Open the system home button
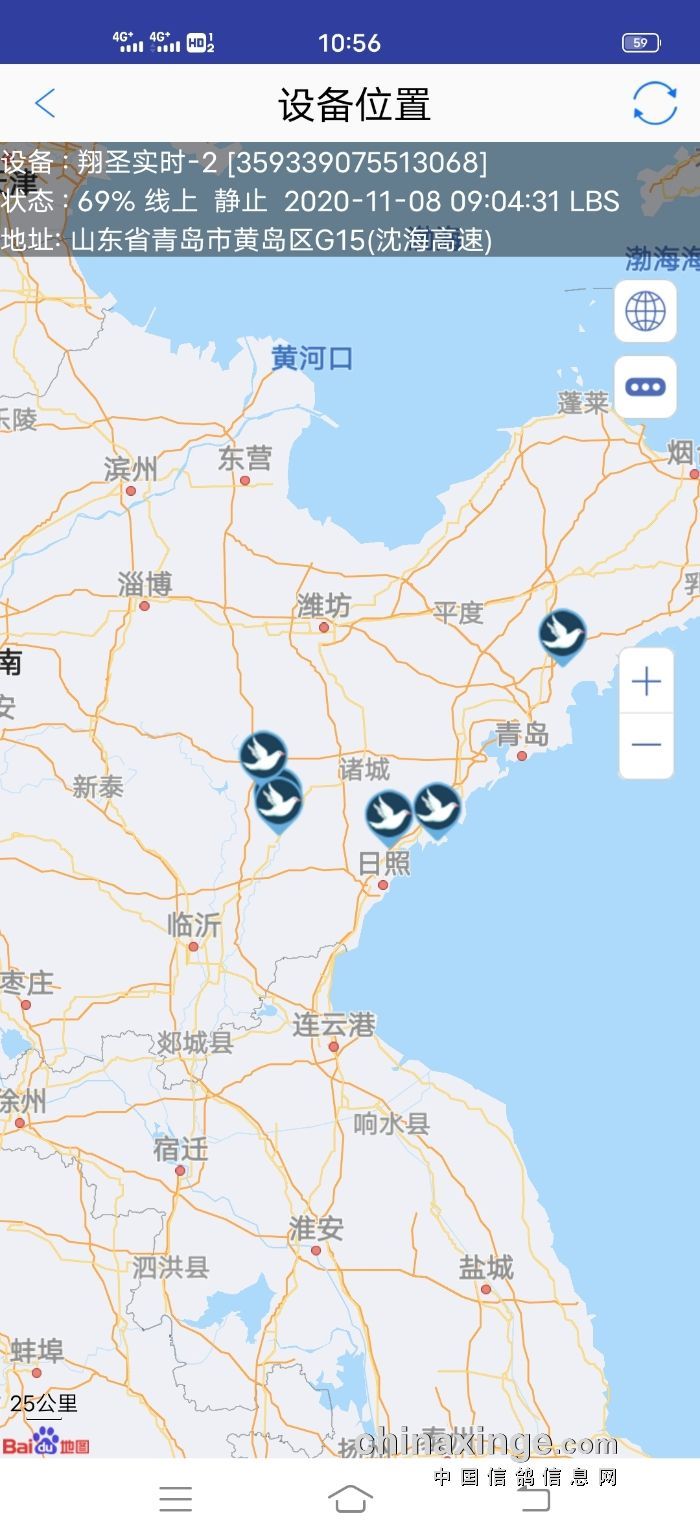This screenshot has height=1540, width=700. click(350, 1498)
